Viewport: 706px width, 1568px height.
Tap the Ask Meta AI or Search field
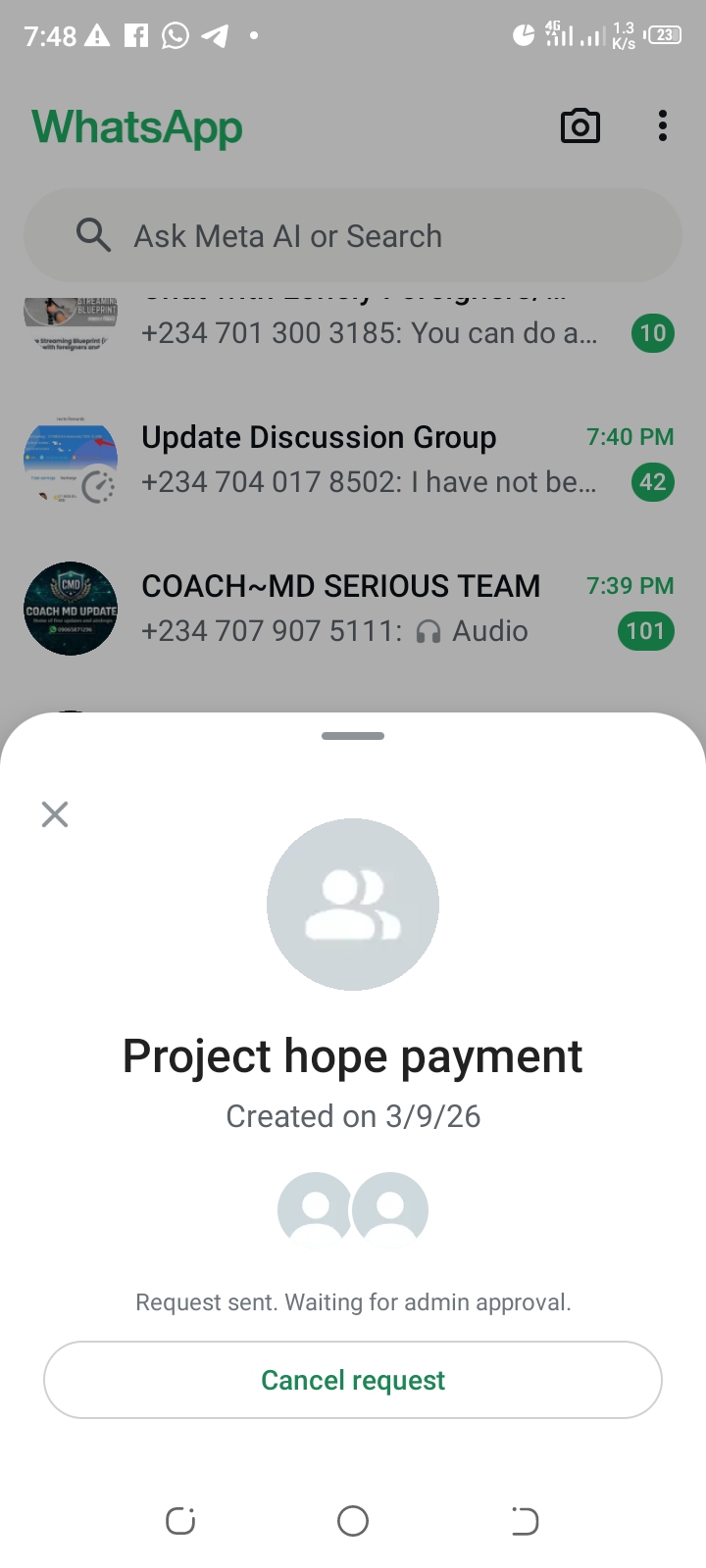(353, 236)
